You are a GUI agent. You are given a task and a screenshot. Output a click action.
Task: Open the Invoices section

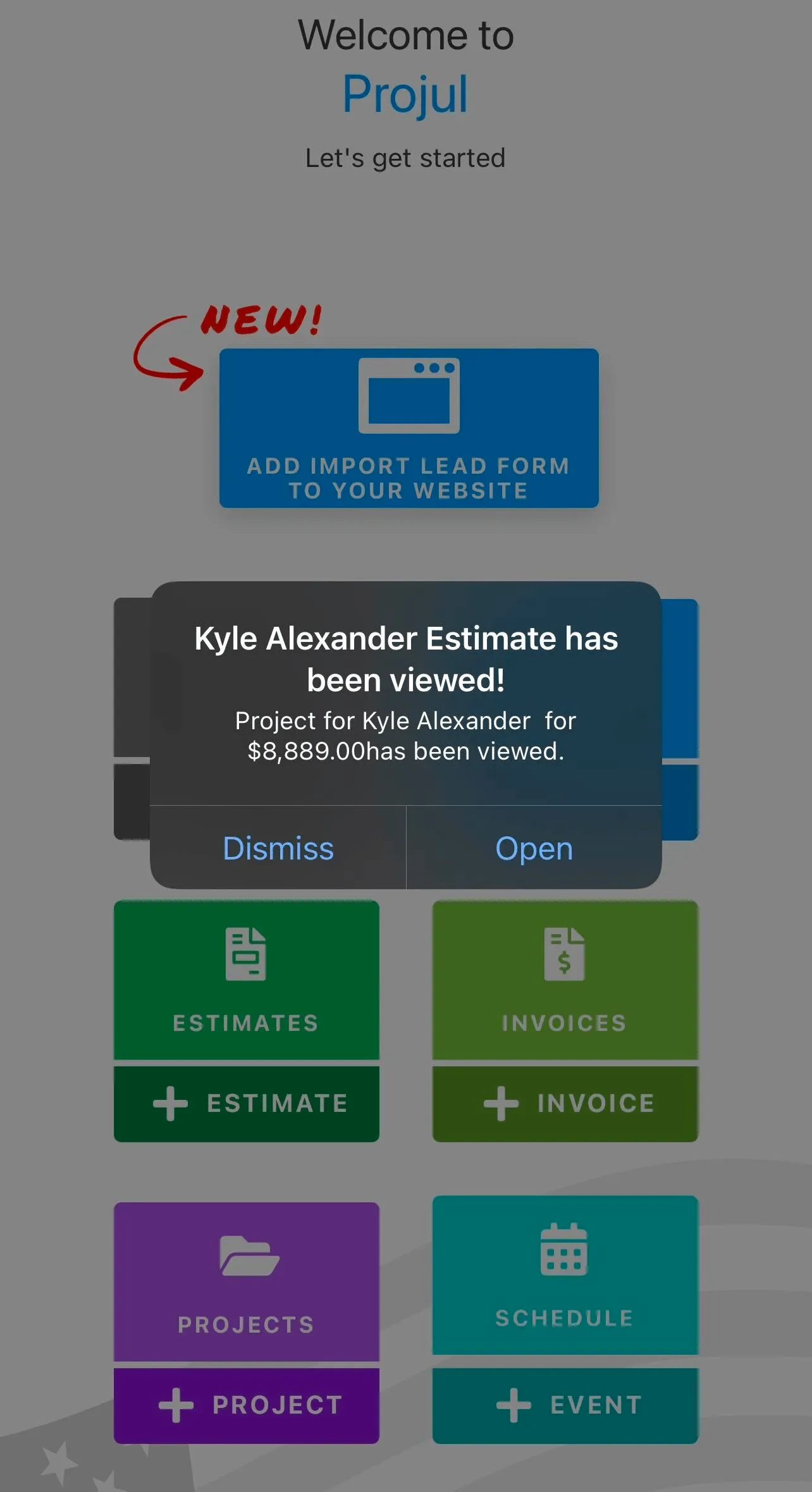565,980
